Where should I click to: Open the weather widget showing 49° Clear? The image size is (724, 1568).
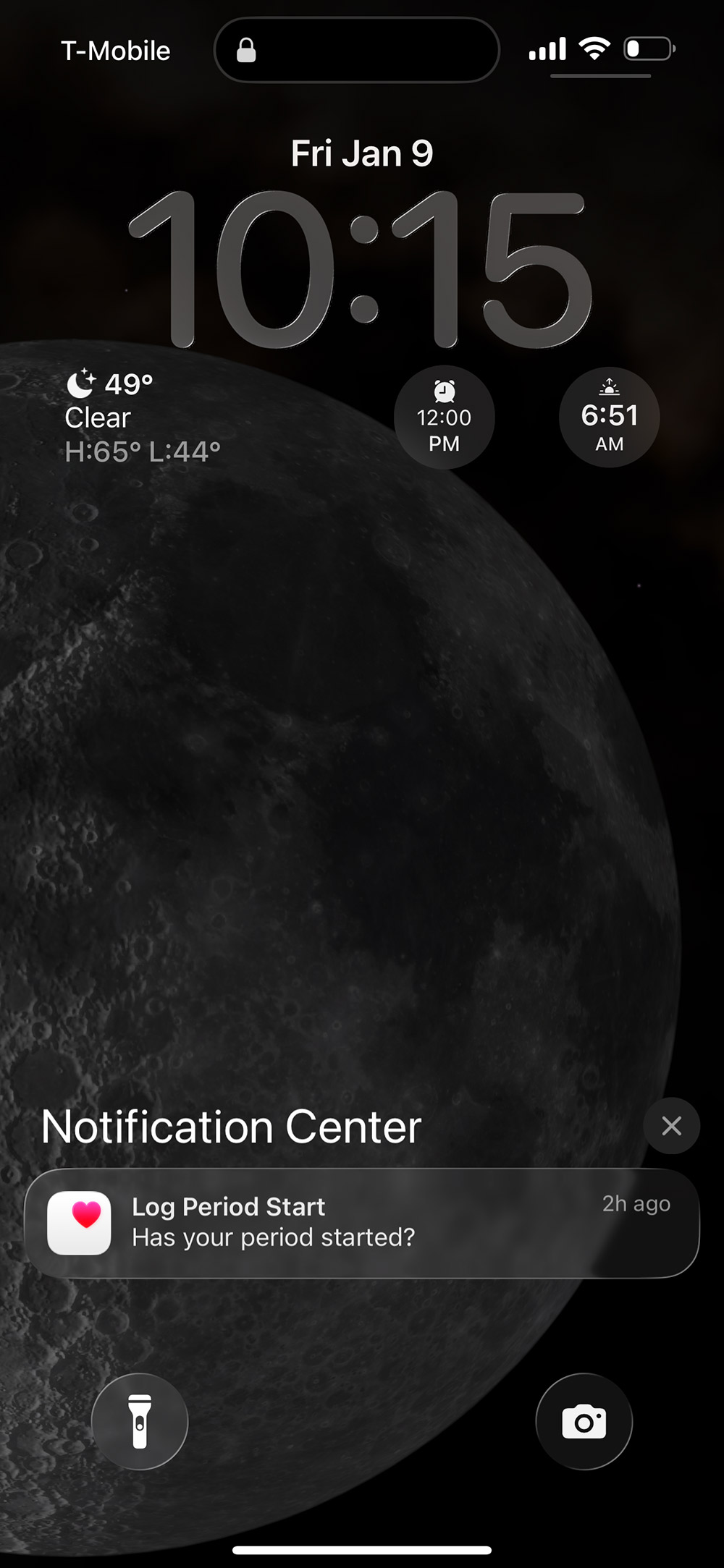[143, 418]
